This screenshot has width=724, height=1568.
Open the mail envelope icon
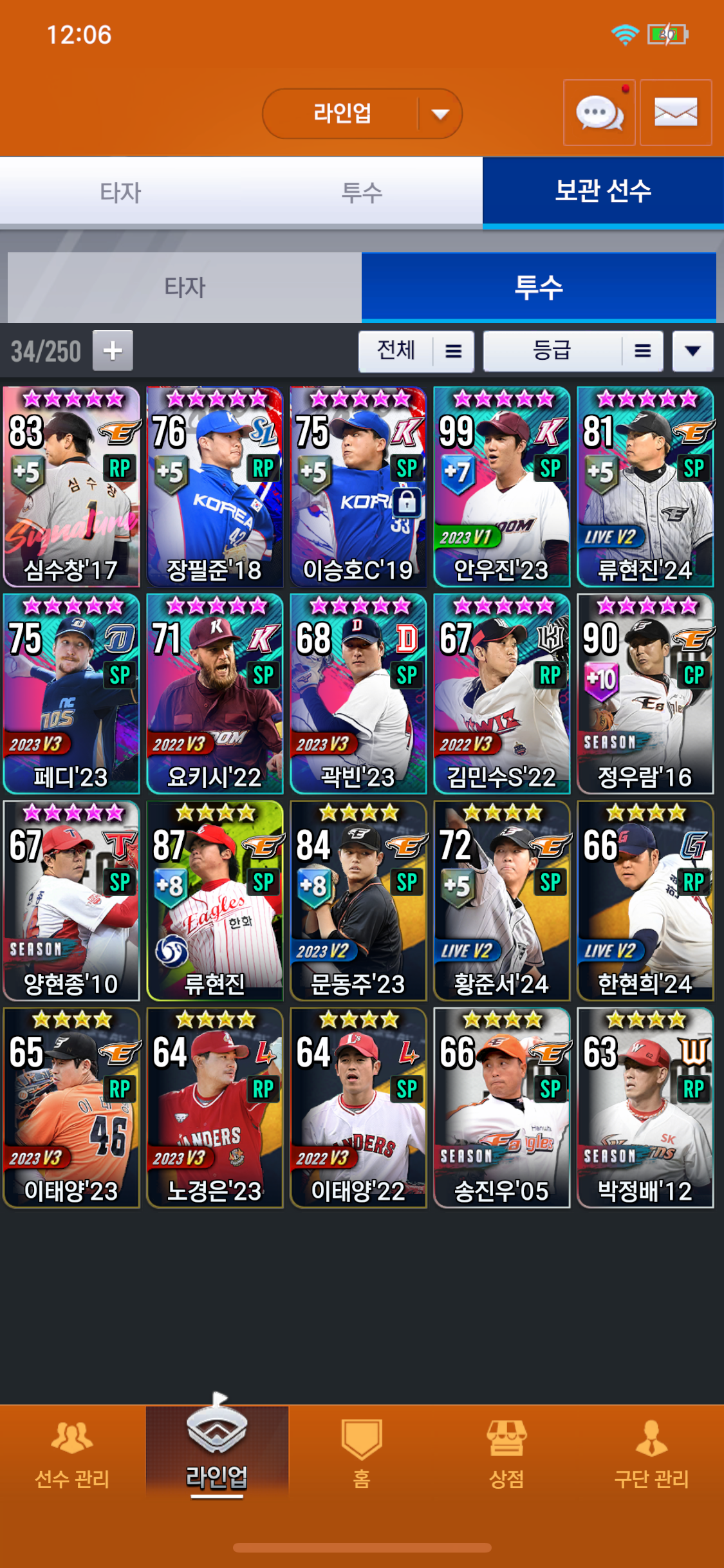coord(676,113)
